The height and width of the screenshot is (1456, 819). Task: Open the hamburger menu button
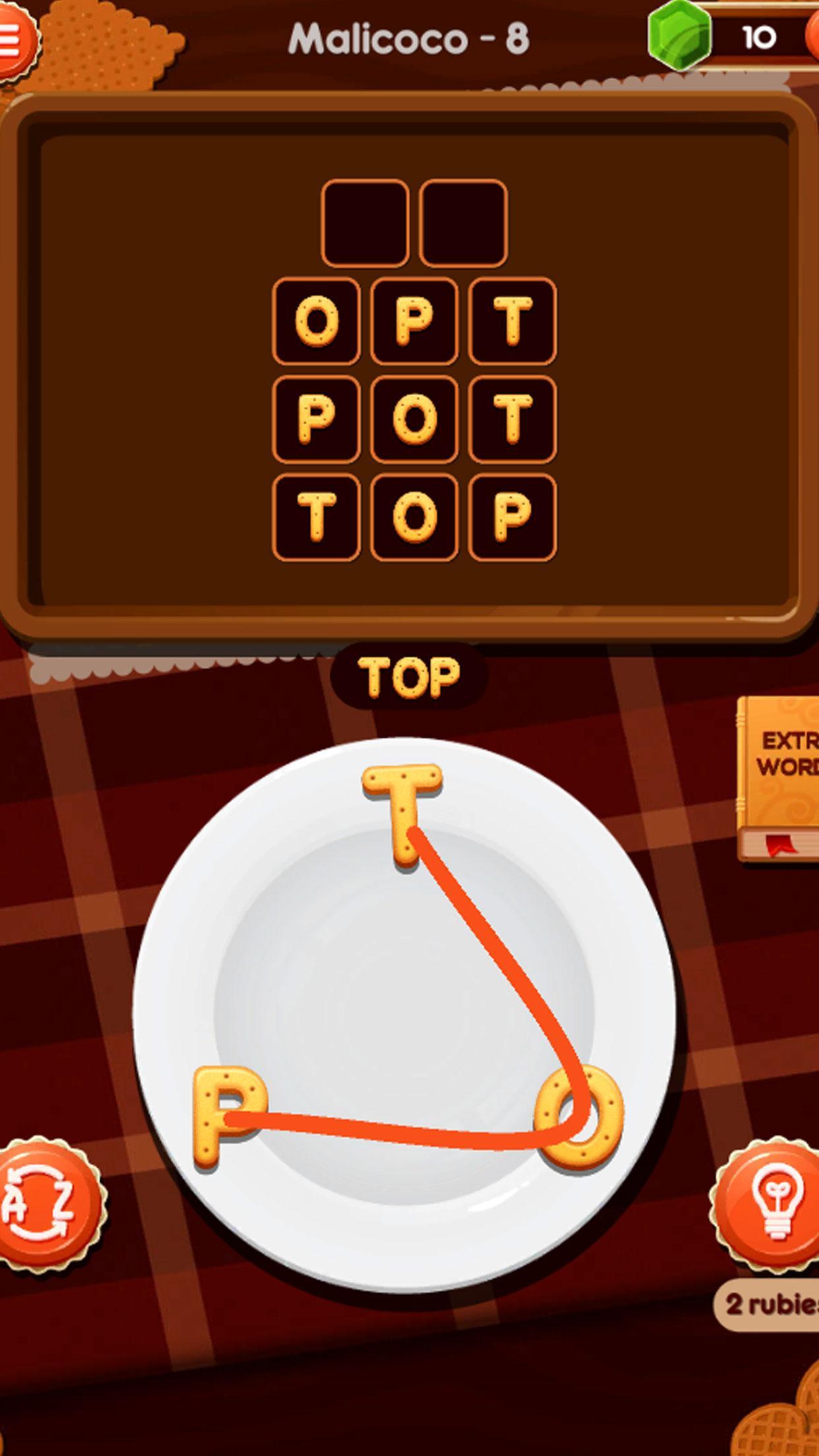click(x=15, y=41)
